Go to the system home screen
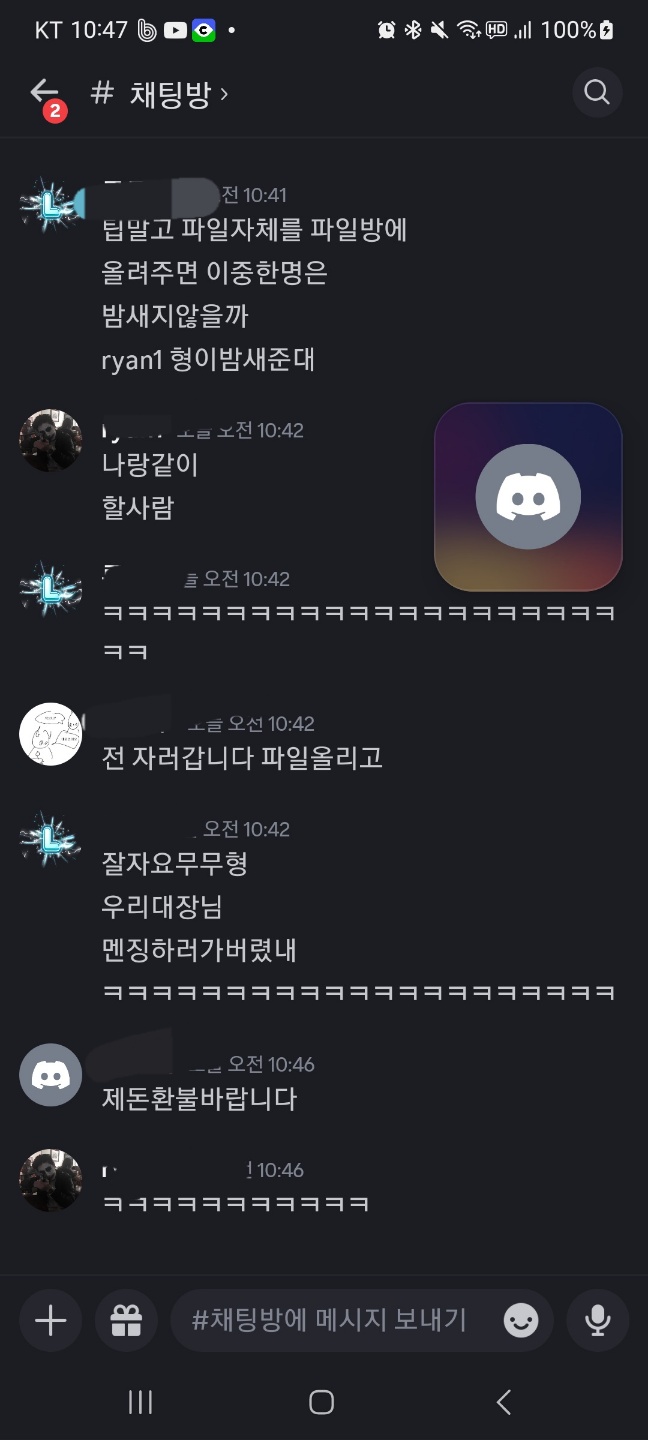This screenshot has height=1440, width=648. tap(321, 1402)
